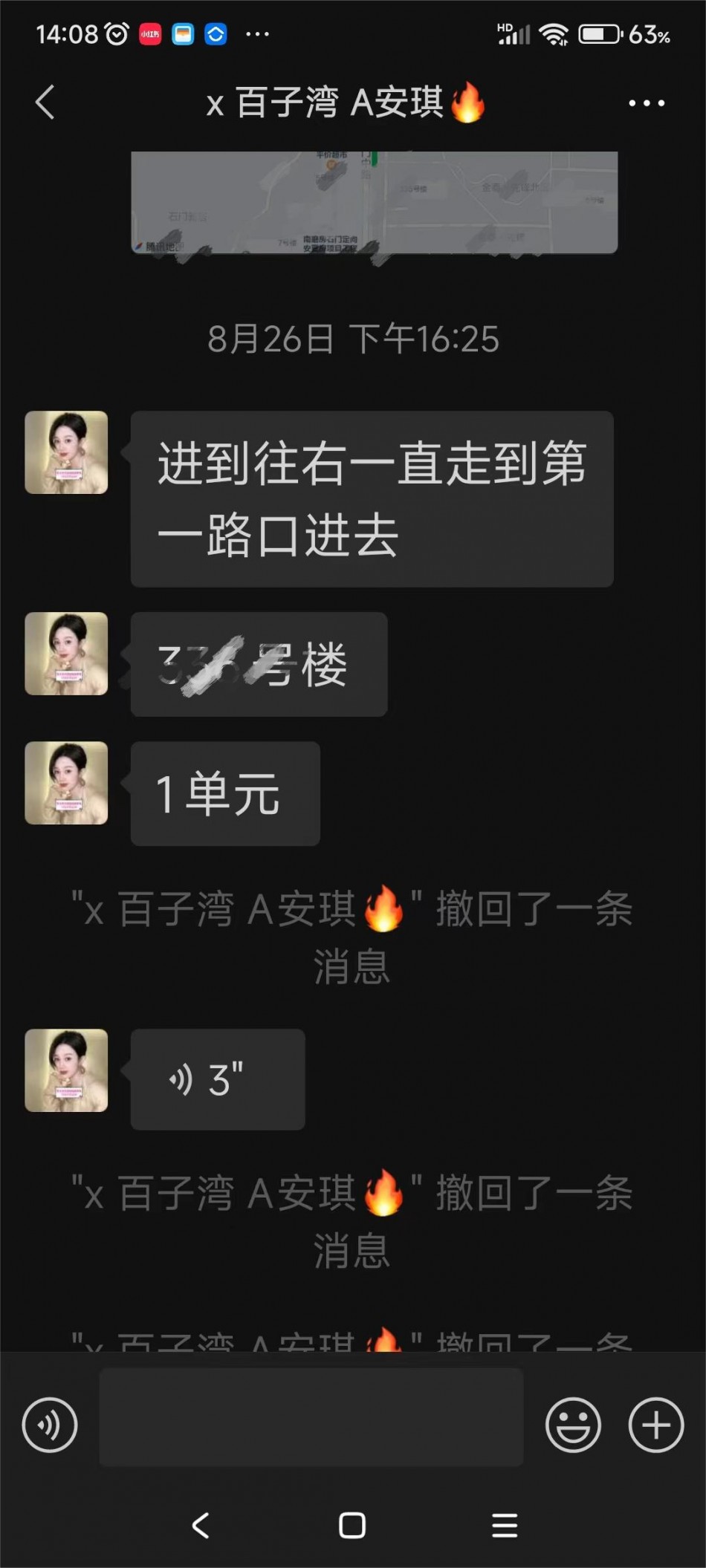The image size is (706, 1568).
Task: Switch to voice input mode
Action: pyautogui.click(x=50, y=1424)
